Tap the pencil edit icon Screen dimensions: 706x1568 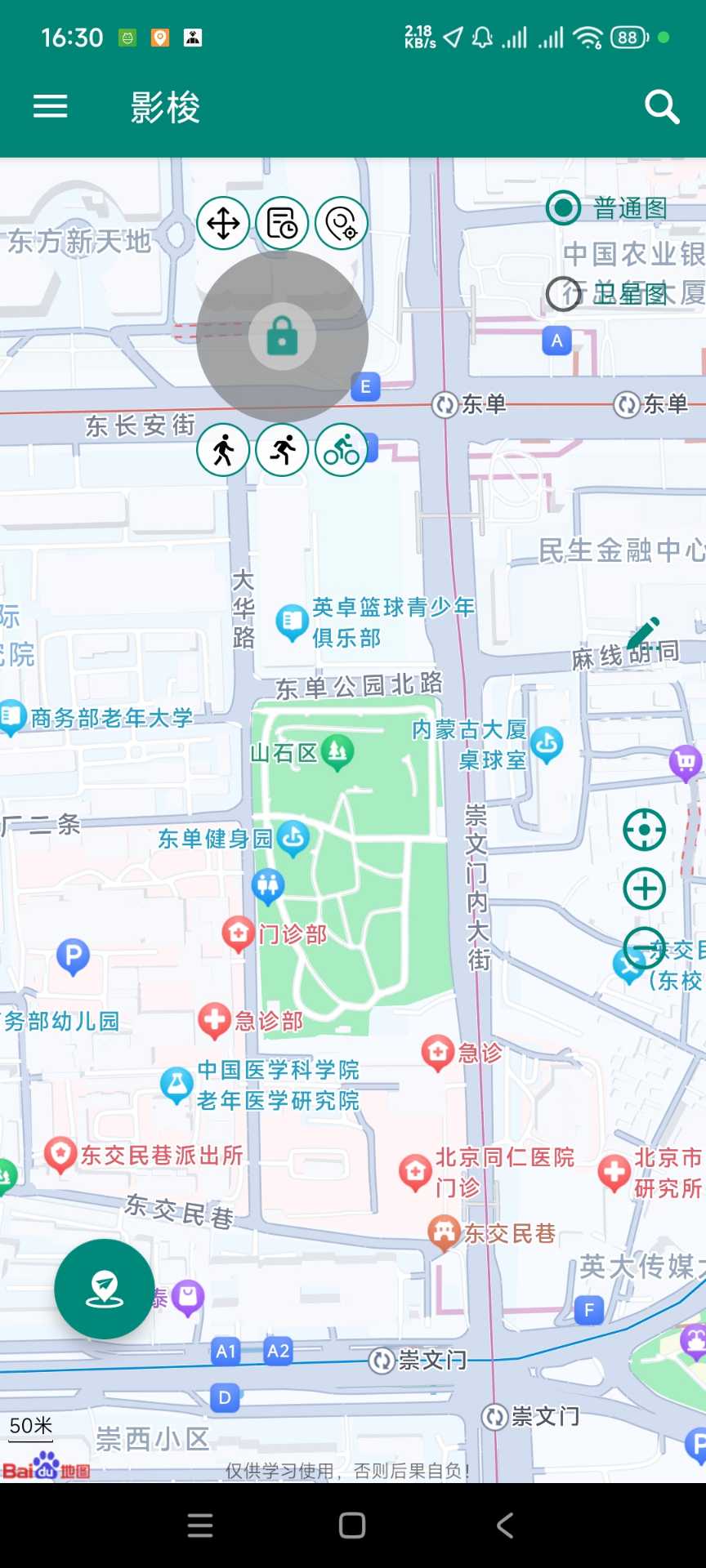point(643,635)
